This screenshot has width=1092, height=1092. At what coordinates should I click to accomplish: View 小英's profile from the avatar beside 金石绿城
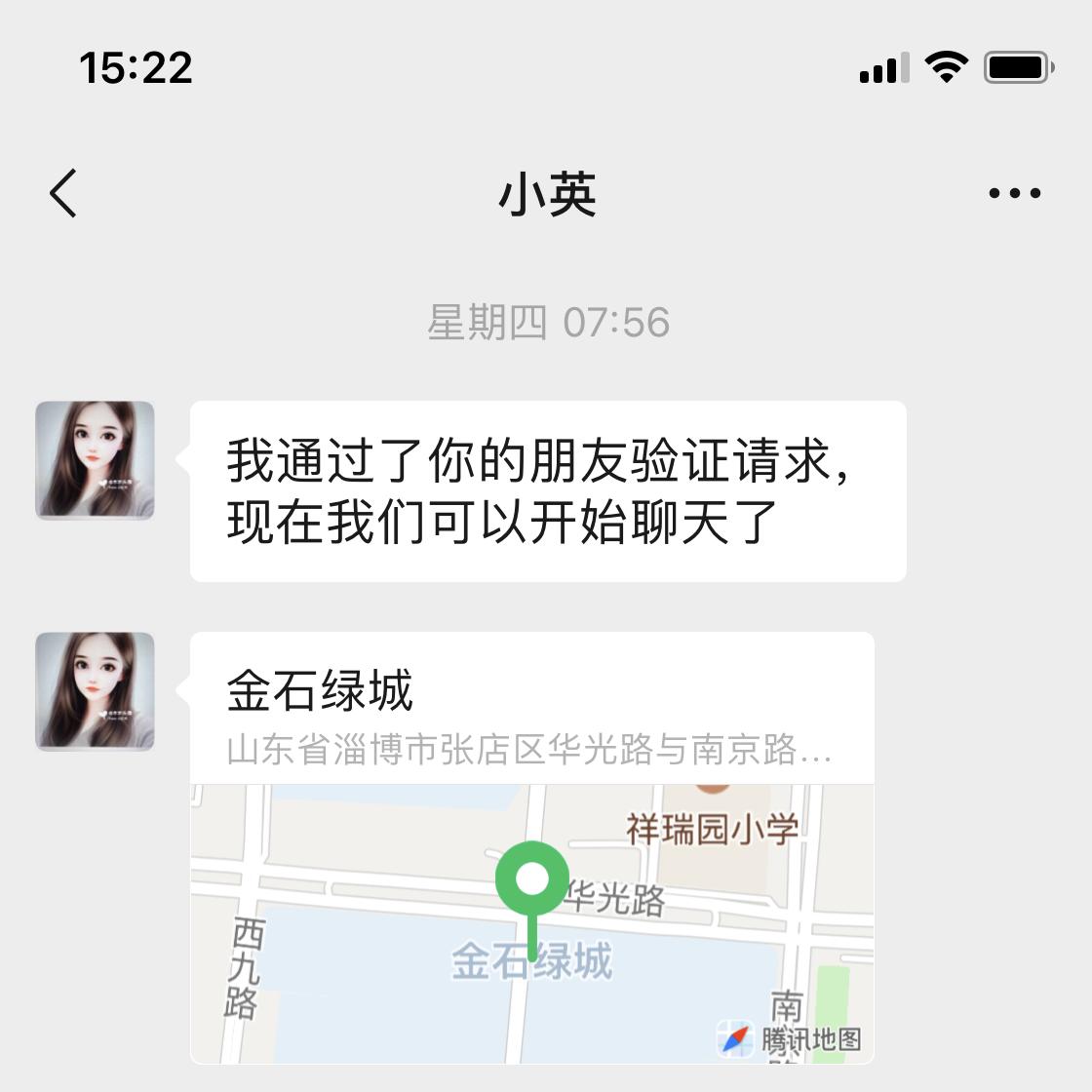pyautogui.click(x=95, y=691)
